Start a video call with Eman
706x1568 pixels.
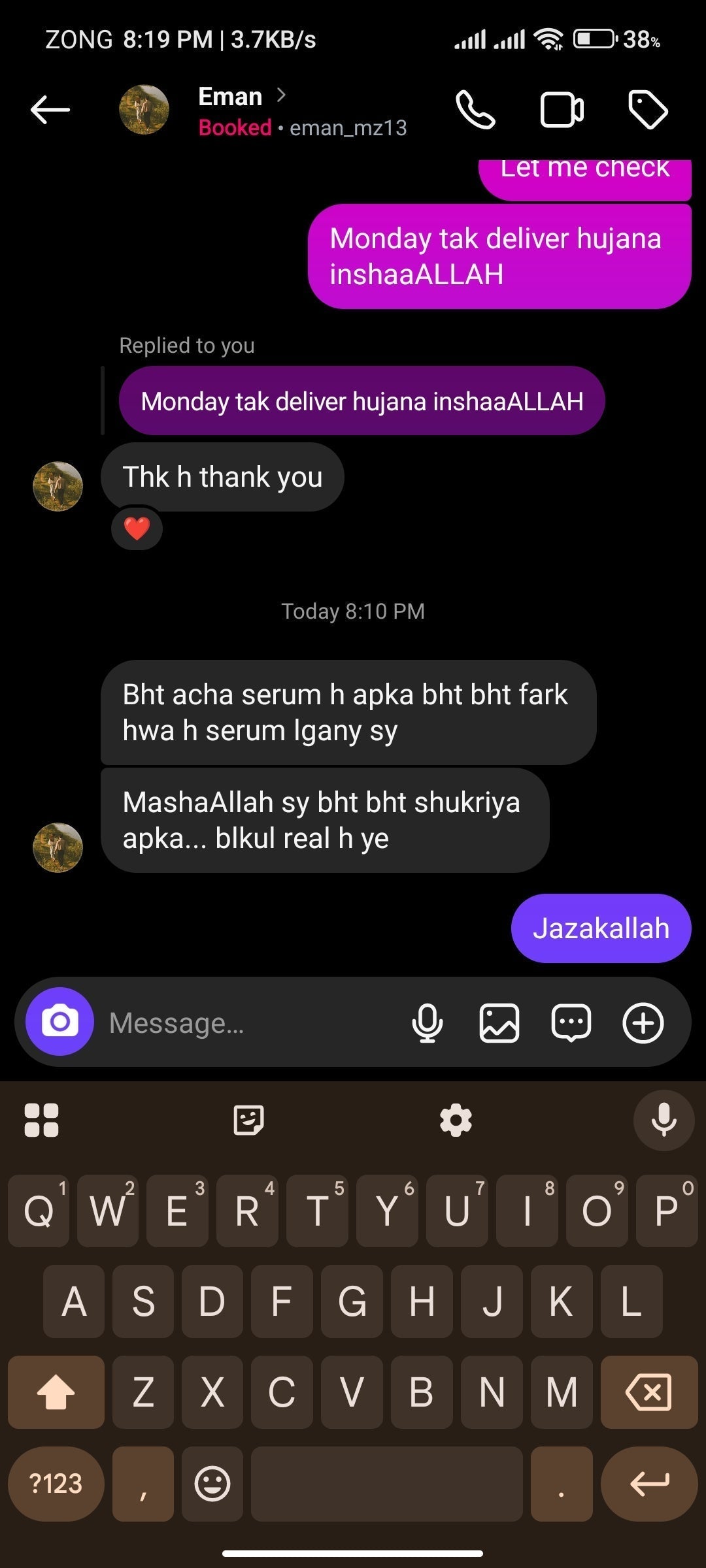coord(562,110)
